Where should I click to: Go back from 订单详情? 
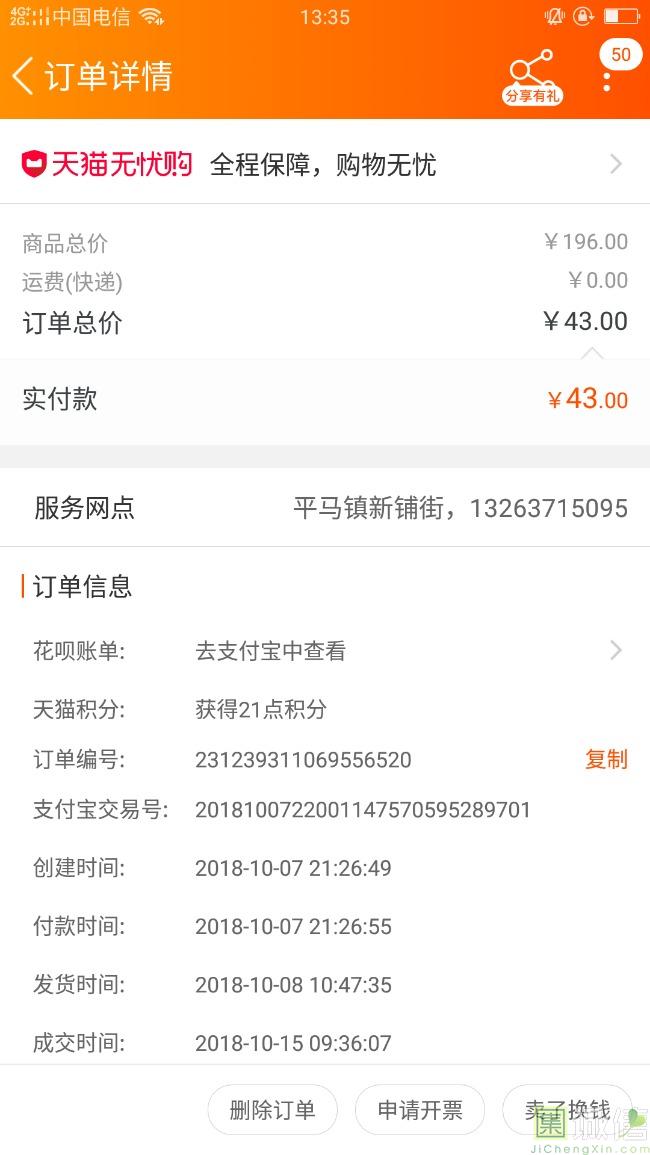[24, 76]
